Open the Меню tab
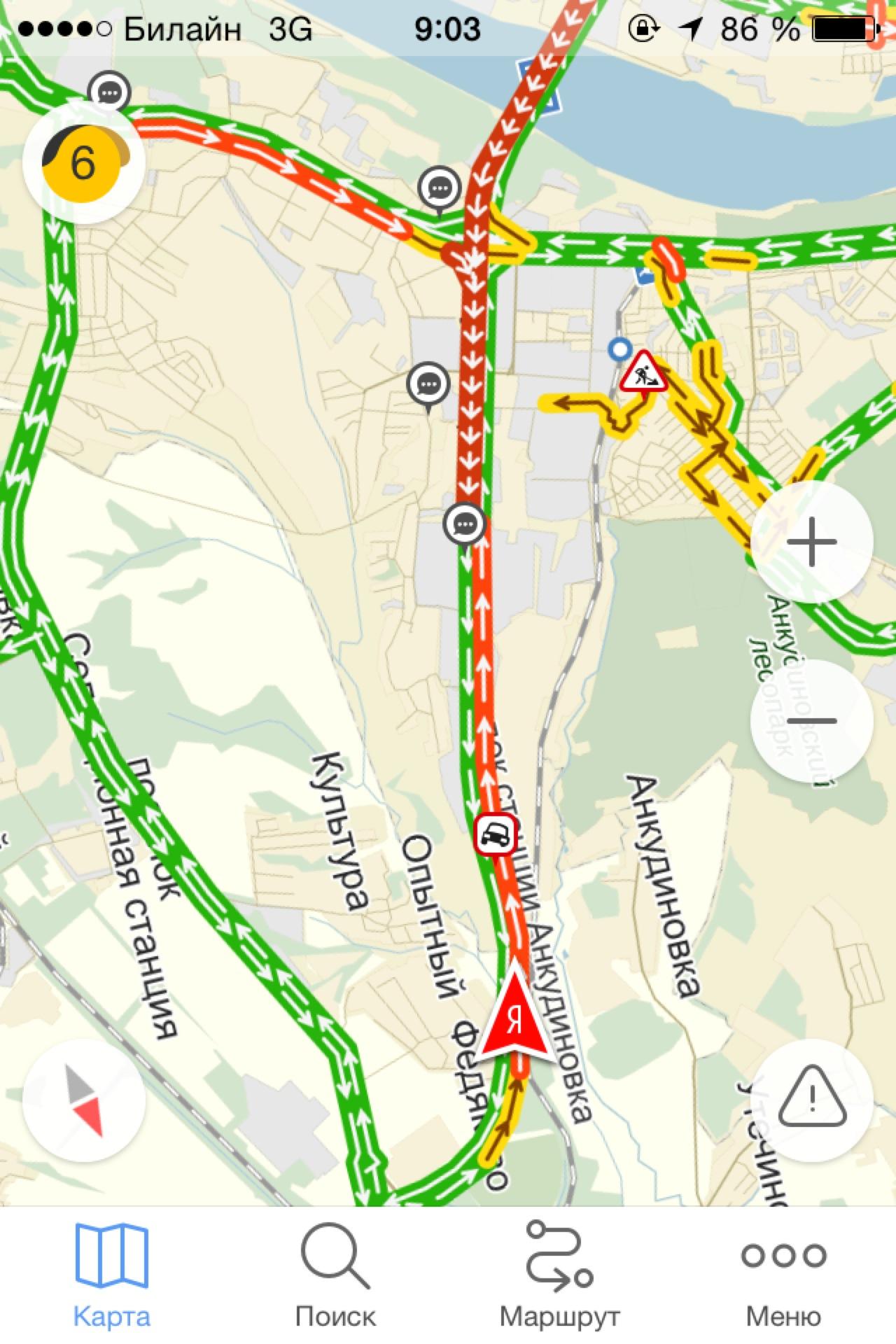The width and height of the screenshot is (896, 1344). pyautogui.click(x=783, y=1274)
